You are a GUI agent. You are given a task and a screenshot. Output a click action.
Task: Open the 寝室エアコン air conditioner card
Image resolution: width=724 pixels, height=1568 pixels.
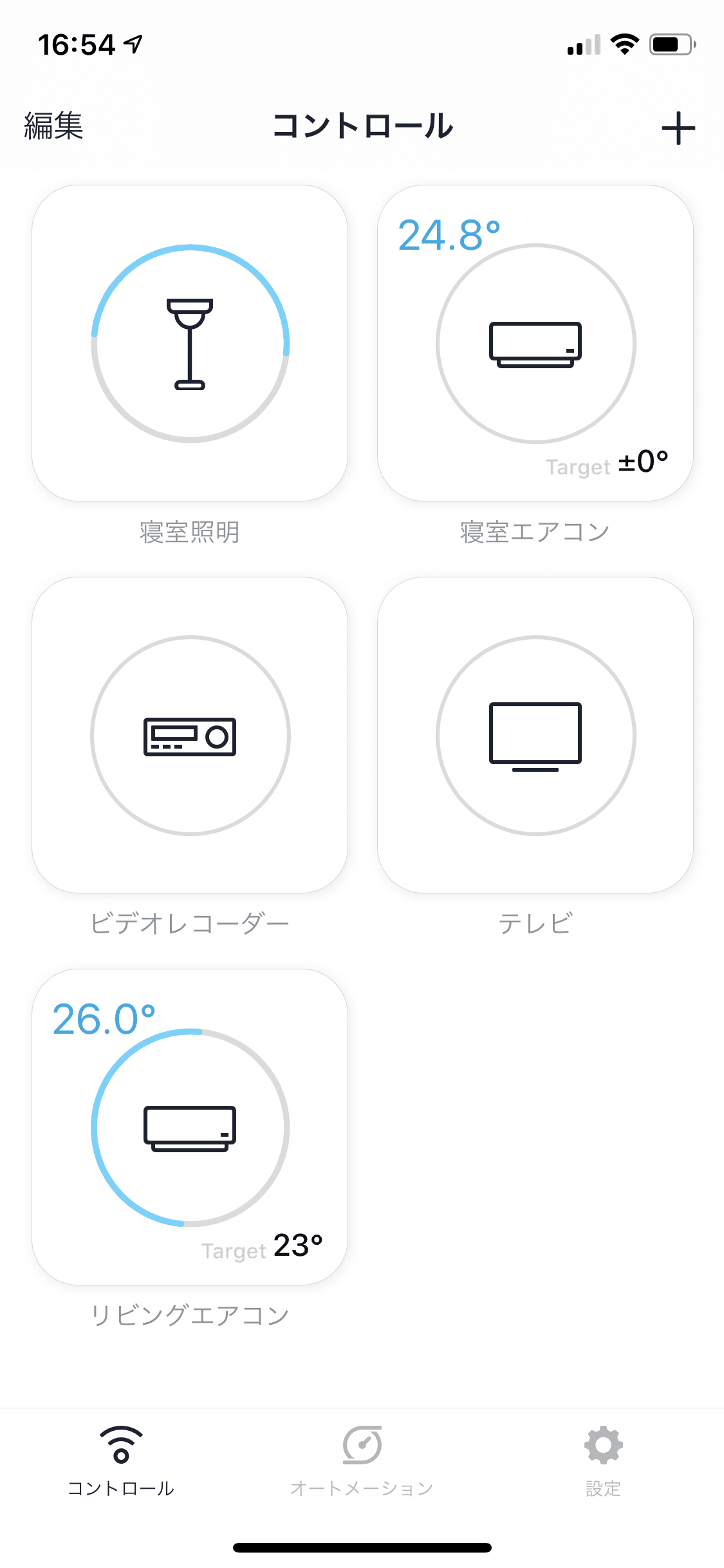pos(535,343)
